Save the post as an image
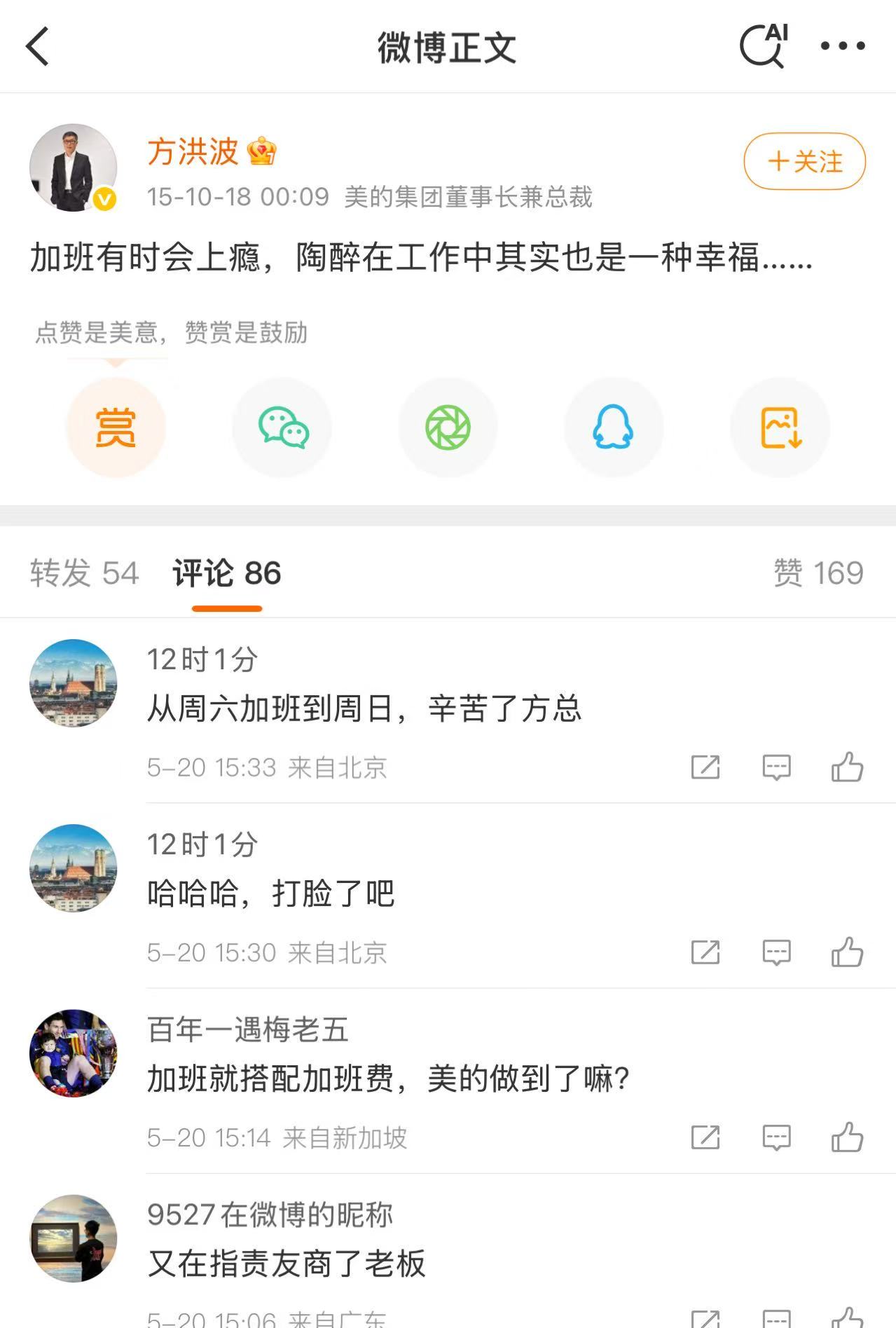896x1328 pixels. [779, 426]
